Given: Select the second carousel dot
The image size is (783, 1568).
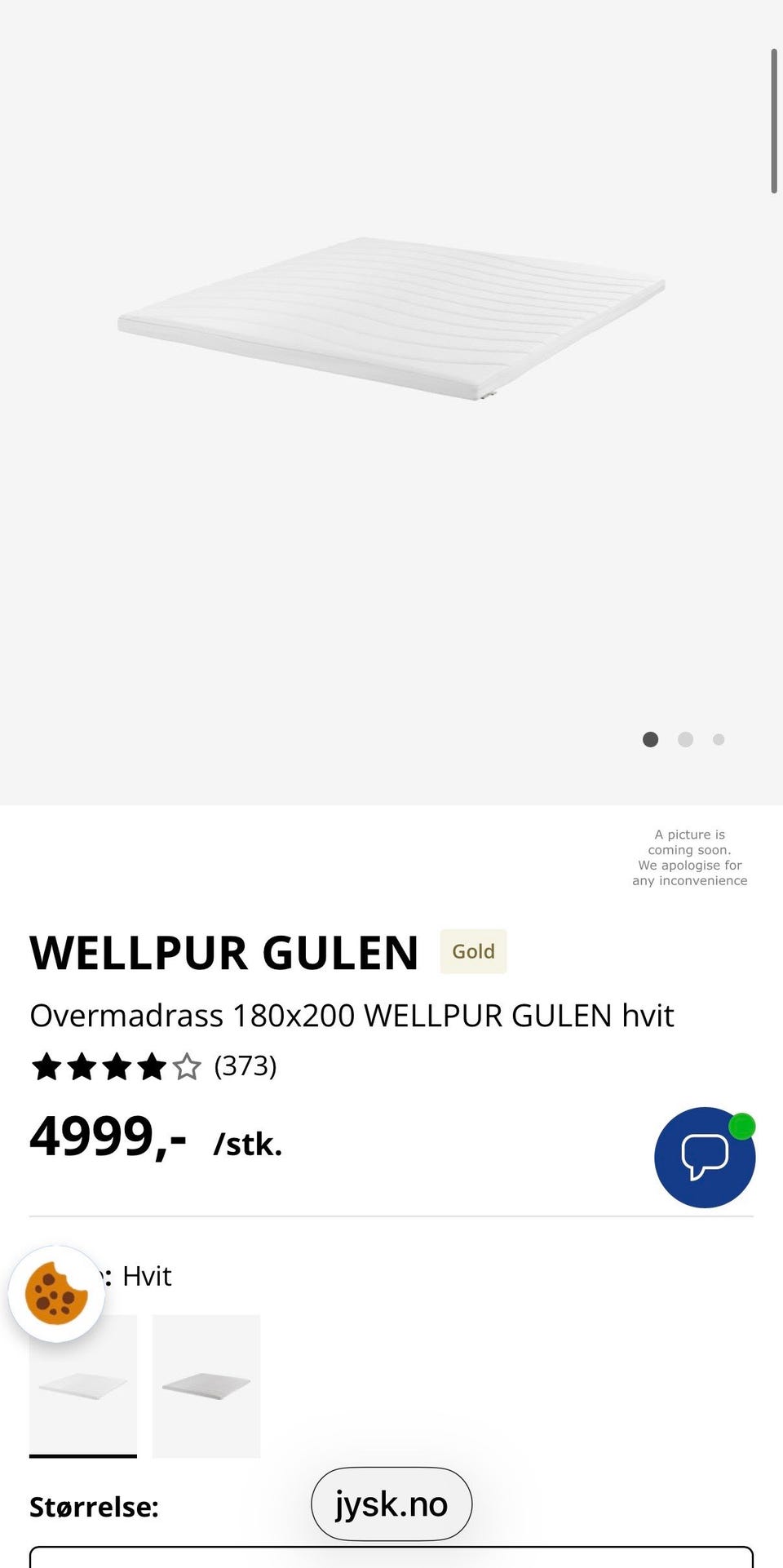Looking at the screenshot, I should [685, 739].
